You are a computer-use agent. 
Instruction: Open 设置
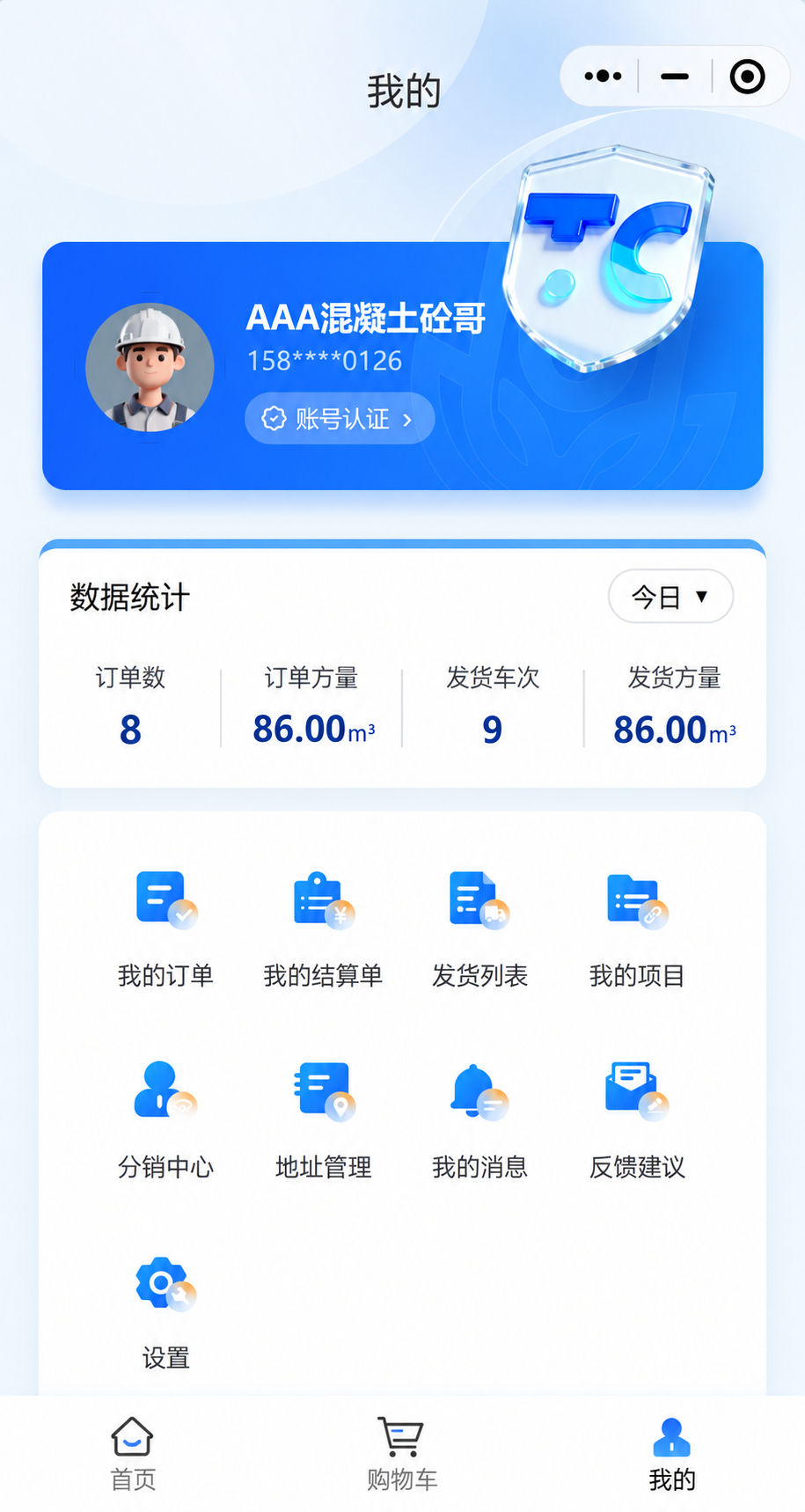[166, 1311]
